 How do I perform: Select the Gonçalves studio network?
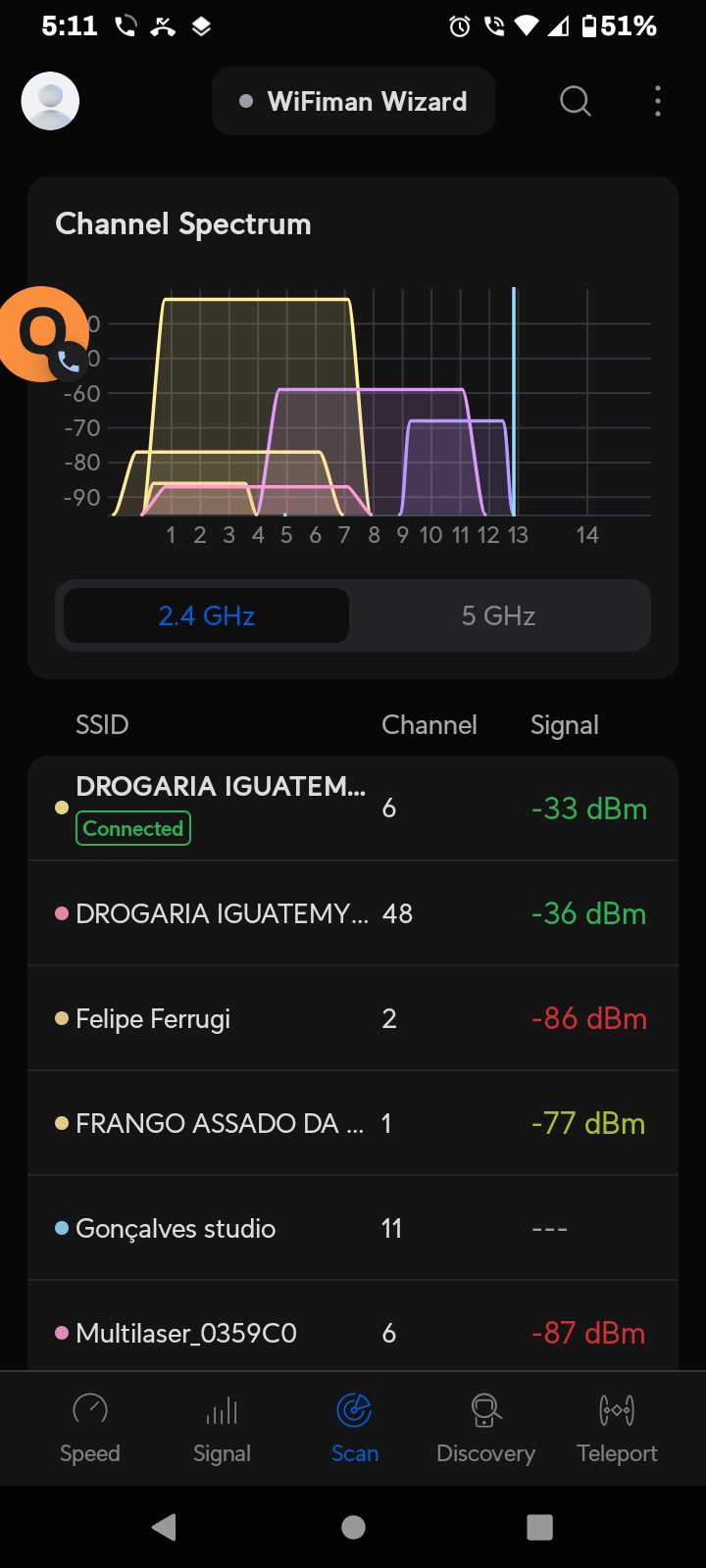pos(353,1228)
